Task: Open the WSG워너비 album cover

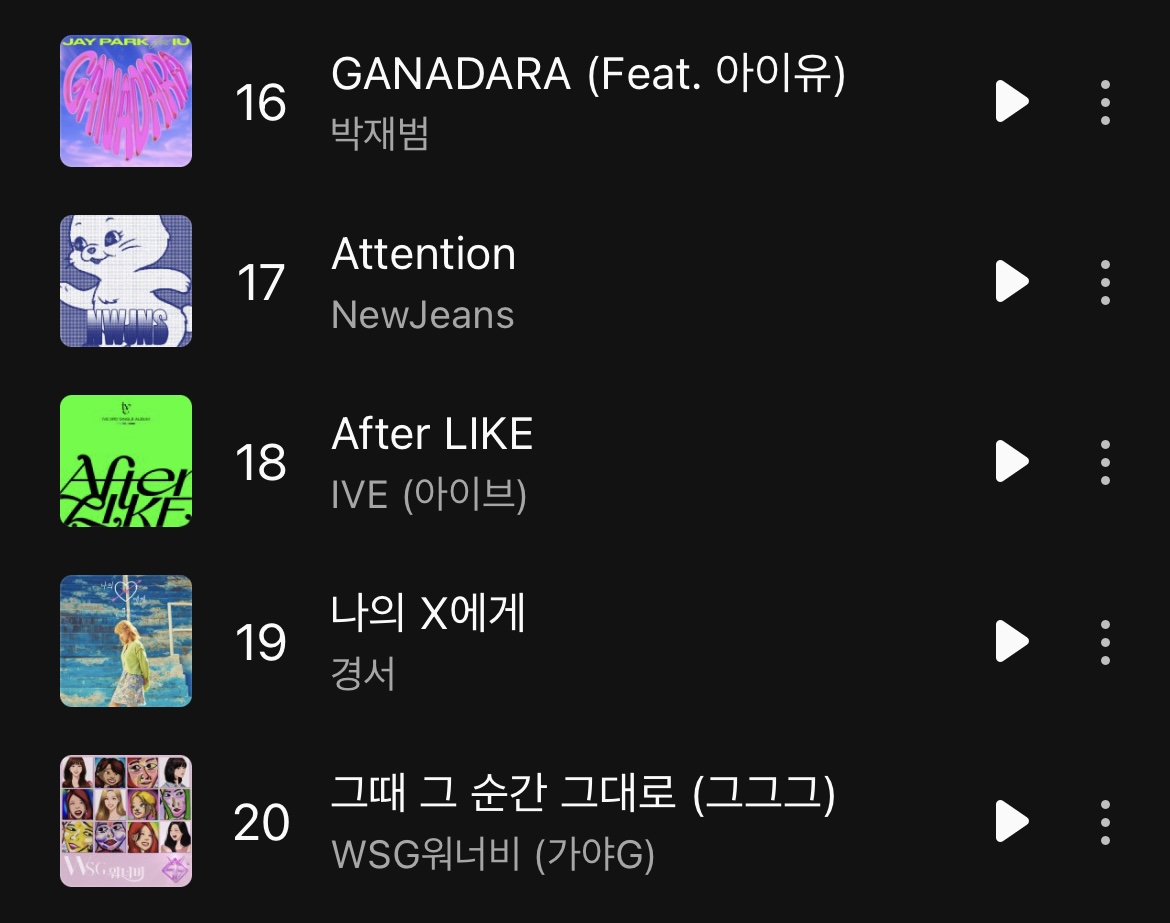Action: (126, 821)
